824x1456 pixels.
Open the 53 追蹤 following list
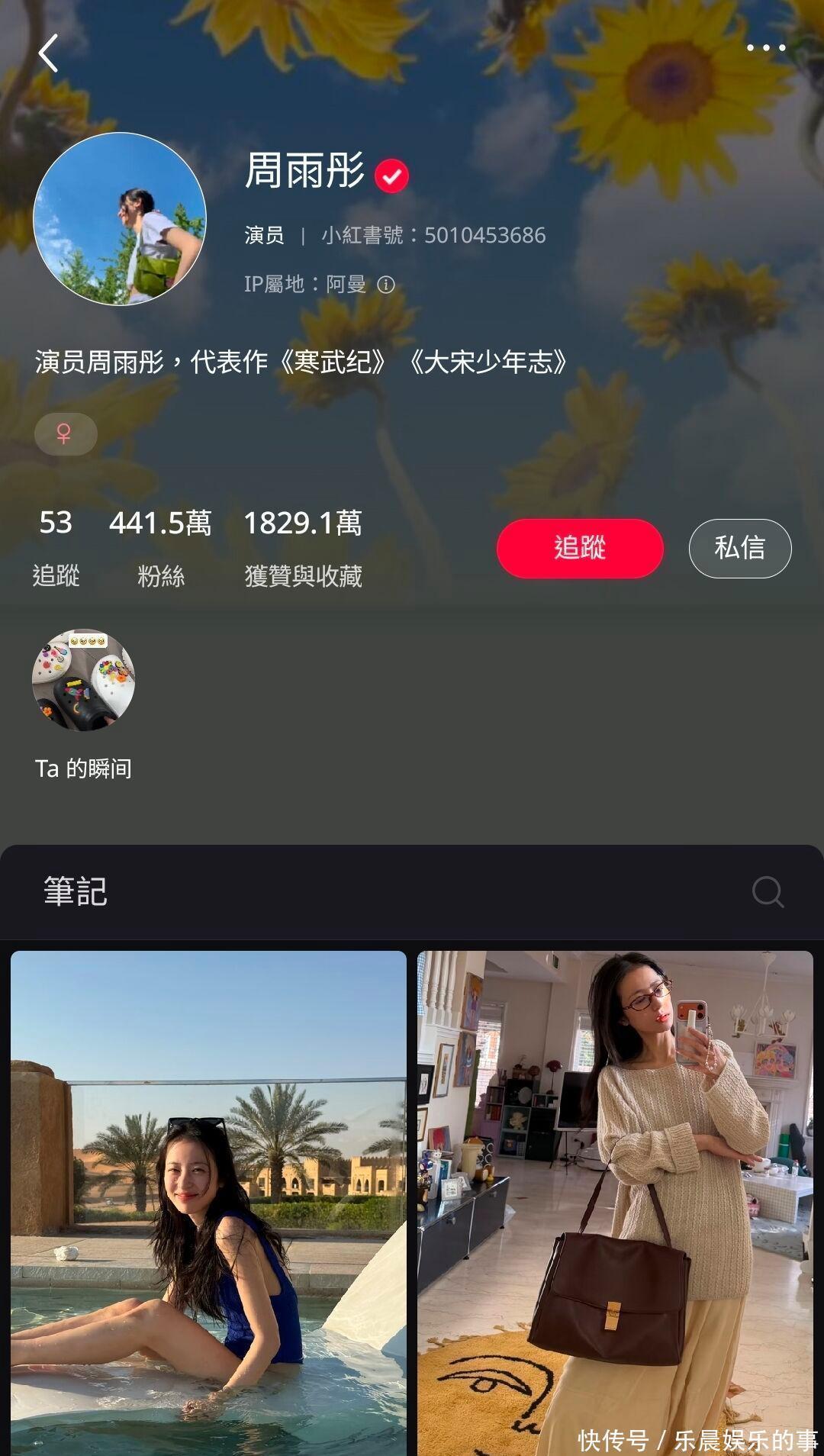pos(56,547)
